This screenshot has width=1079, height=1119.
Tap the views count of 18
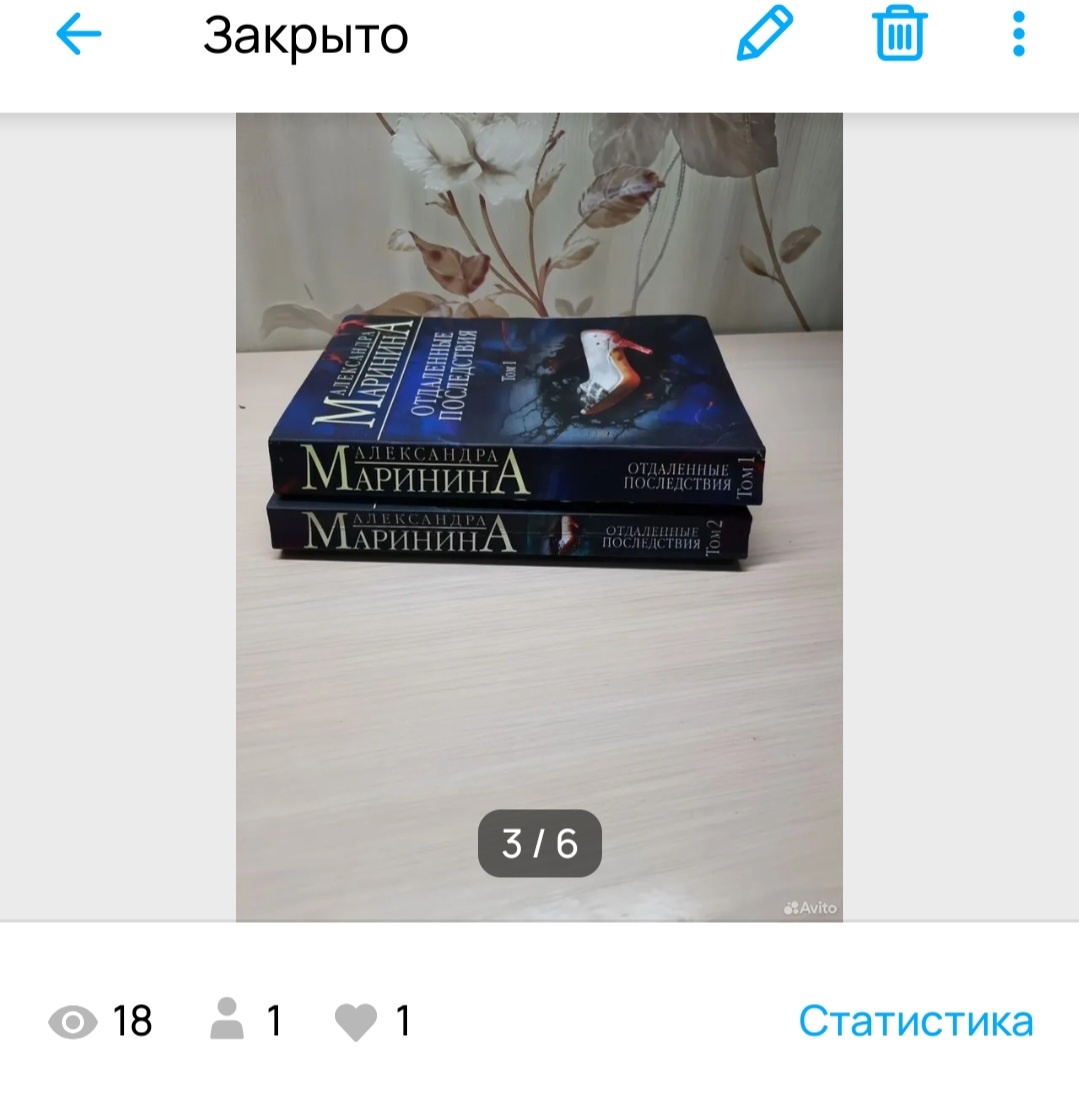point(131,1022)
